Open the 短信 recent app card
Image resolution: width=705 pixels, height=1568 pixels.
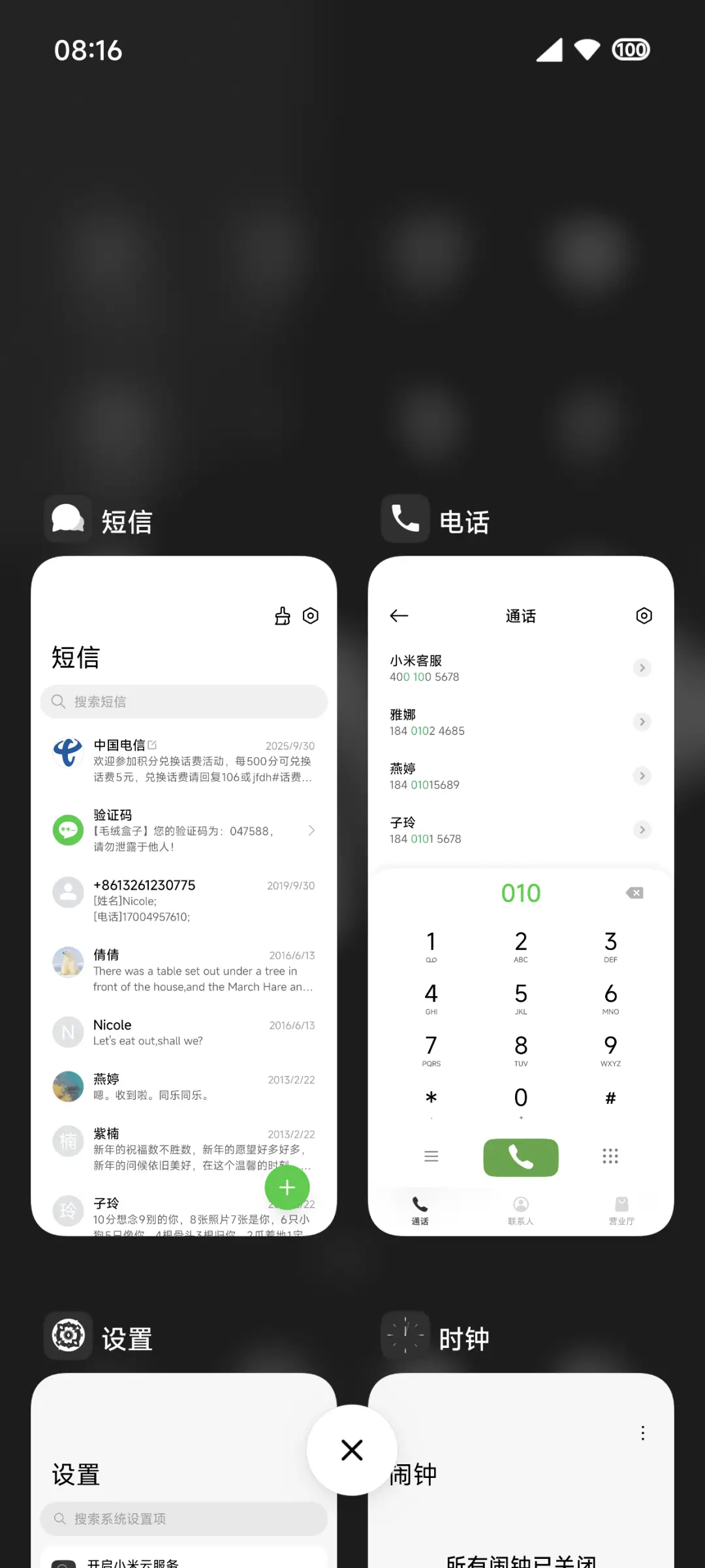(x=183, y=896)
